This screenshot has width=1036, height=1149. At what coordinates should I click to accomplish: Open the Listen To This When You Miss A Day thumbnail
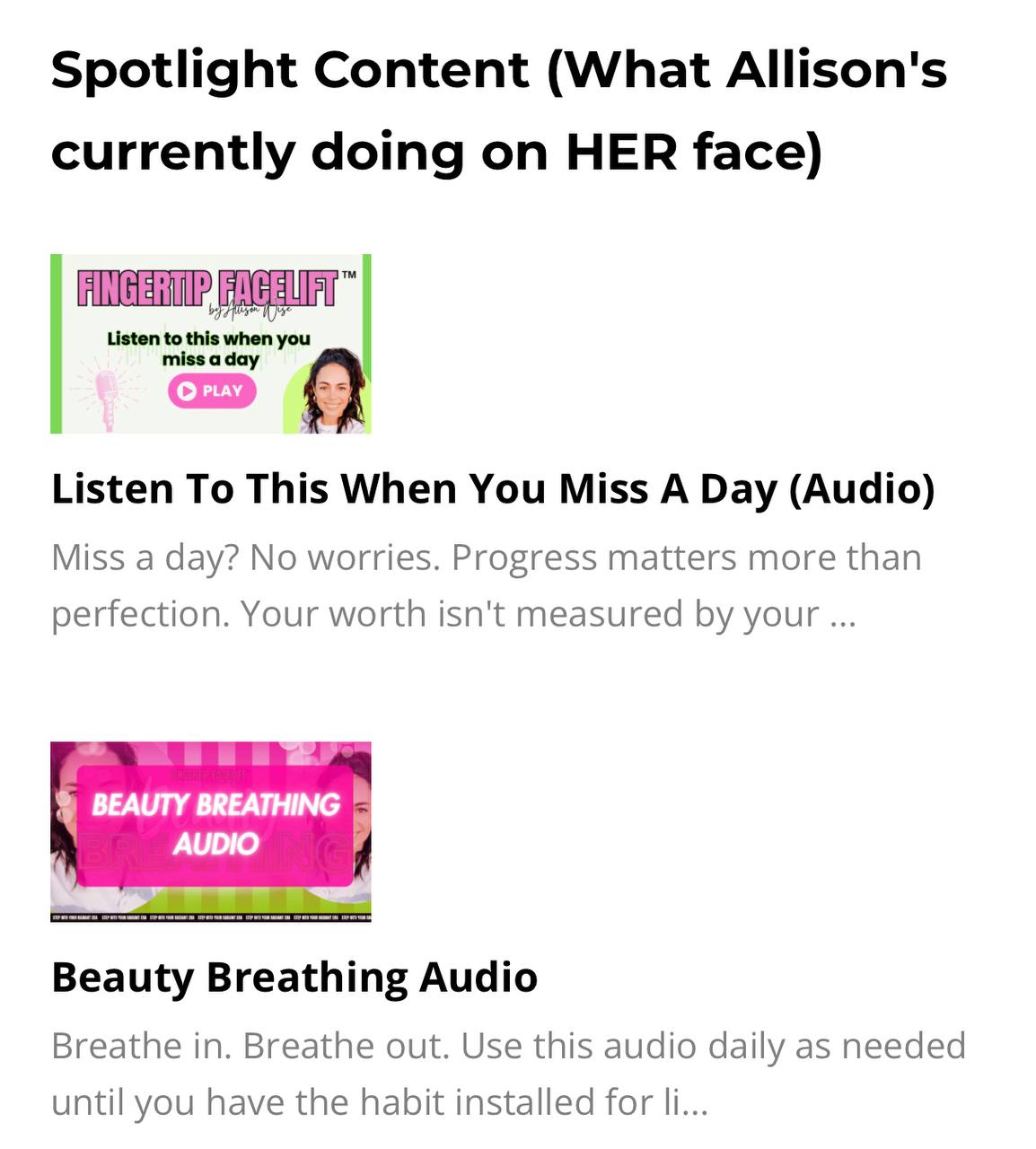210,344
